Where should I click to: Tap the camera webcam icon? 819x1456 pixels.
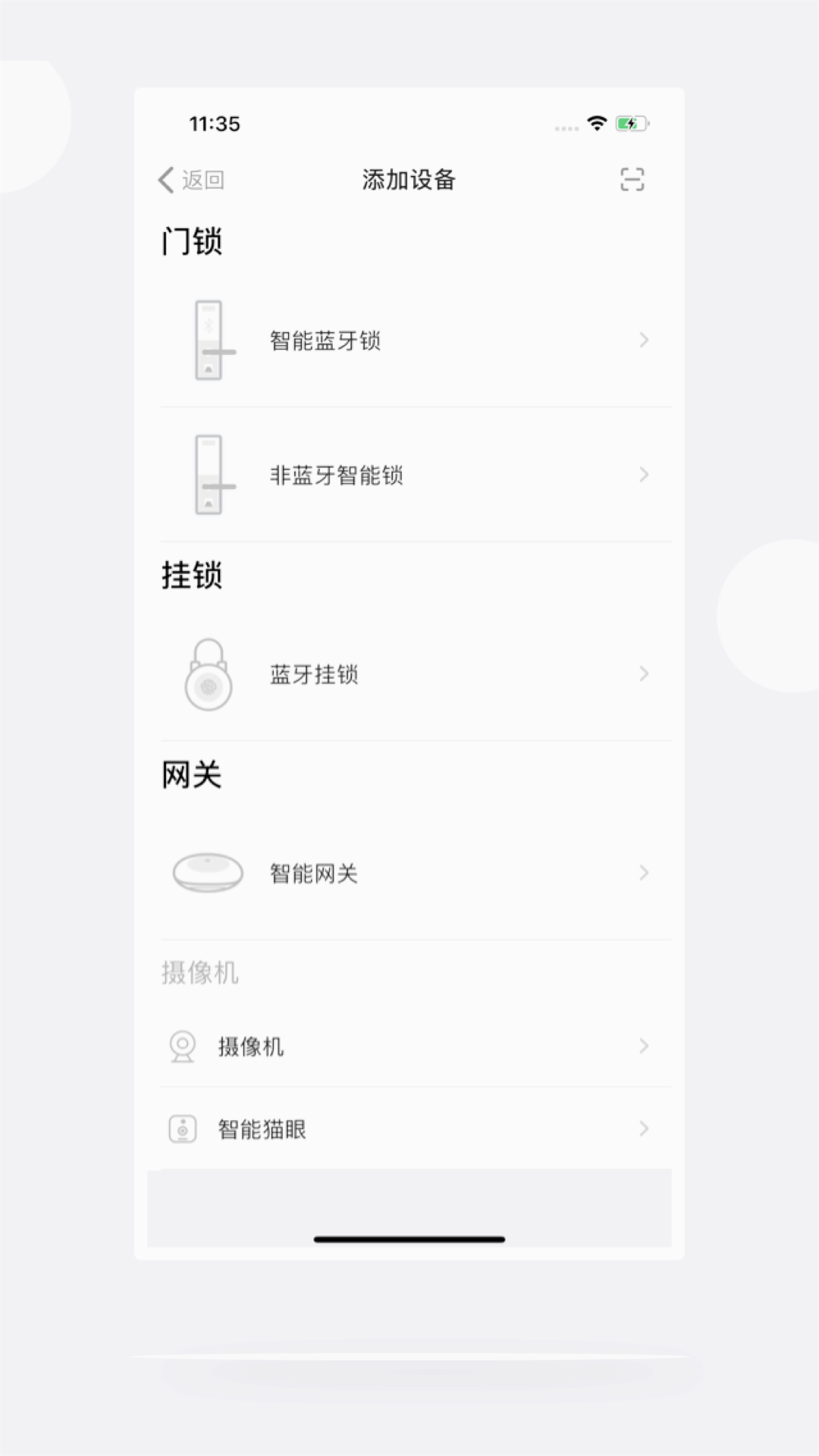click(x=182, y=1046)
